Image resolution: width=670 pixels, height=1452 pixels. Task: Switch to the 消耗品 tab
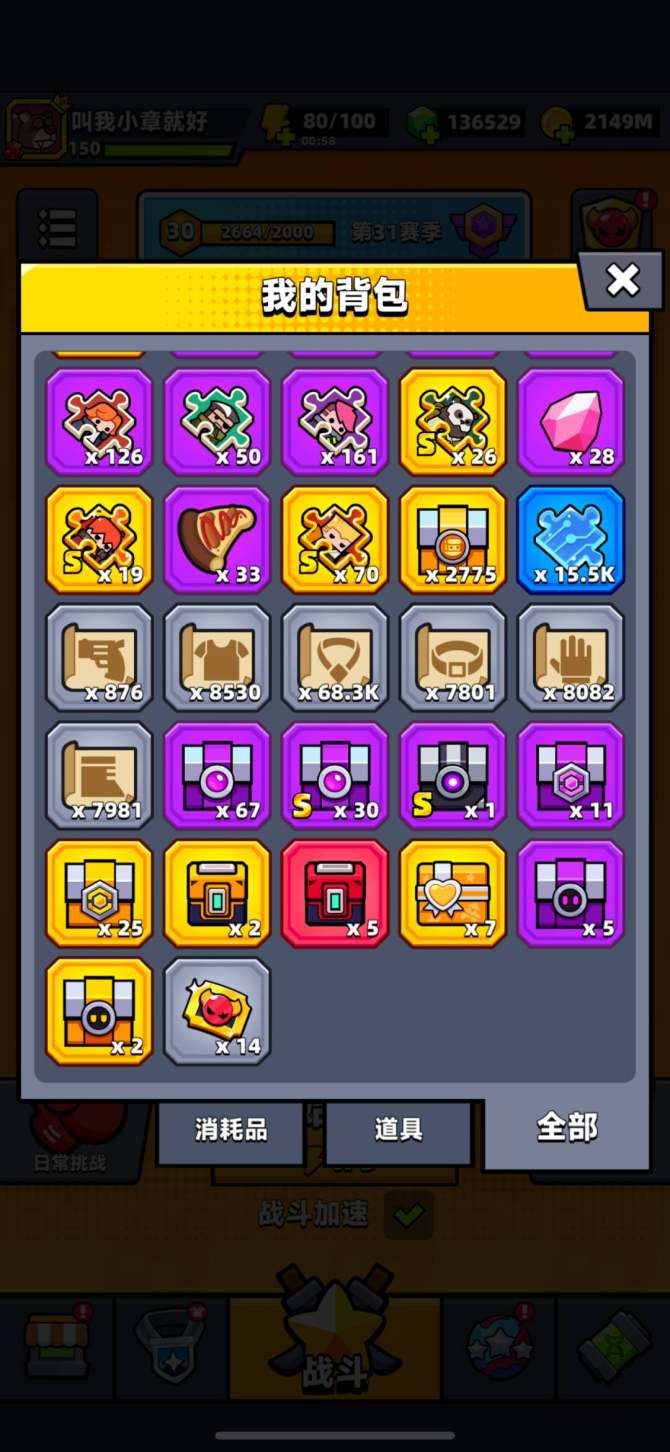click(x=231, y=1130)
